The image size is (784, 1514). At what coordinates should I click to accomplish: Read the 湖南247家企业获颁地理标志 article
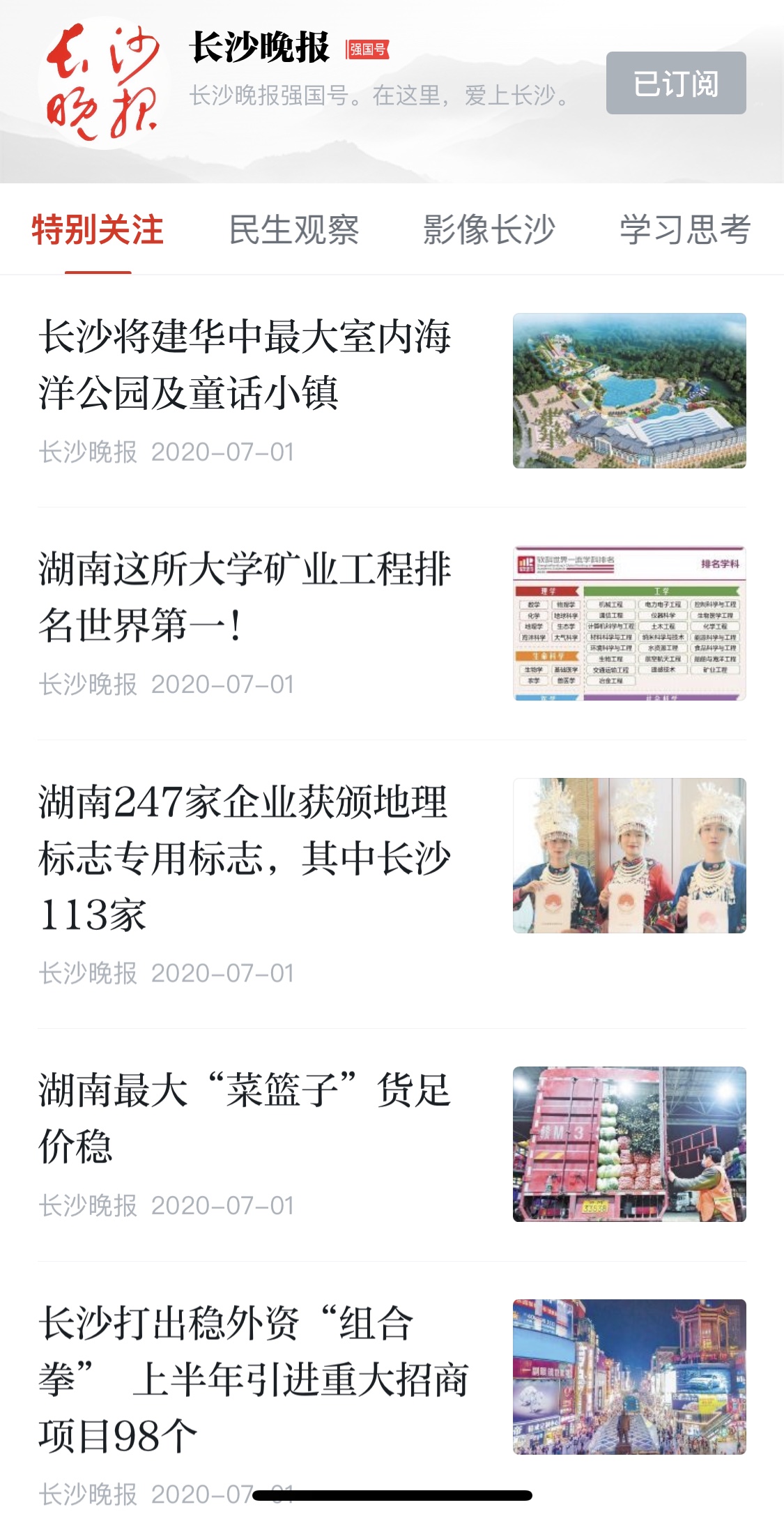coord(245,857)
